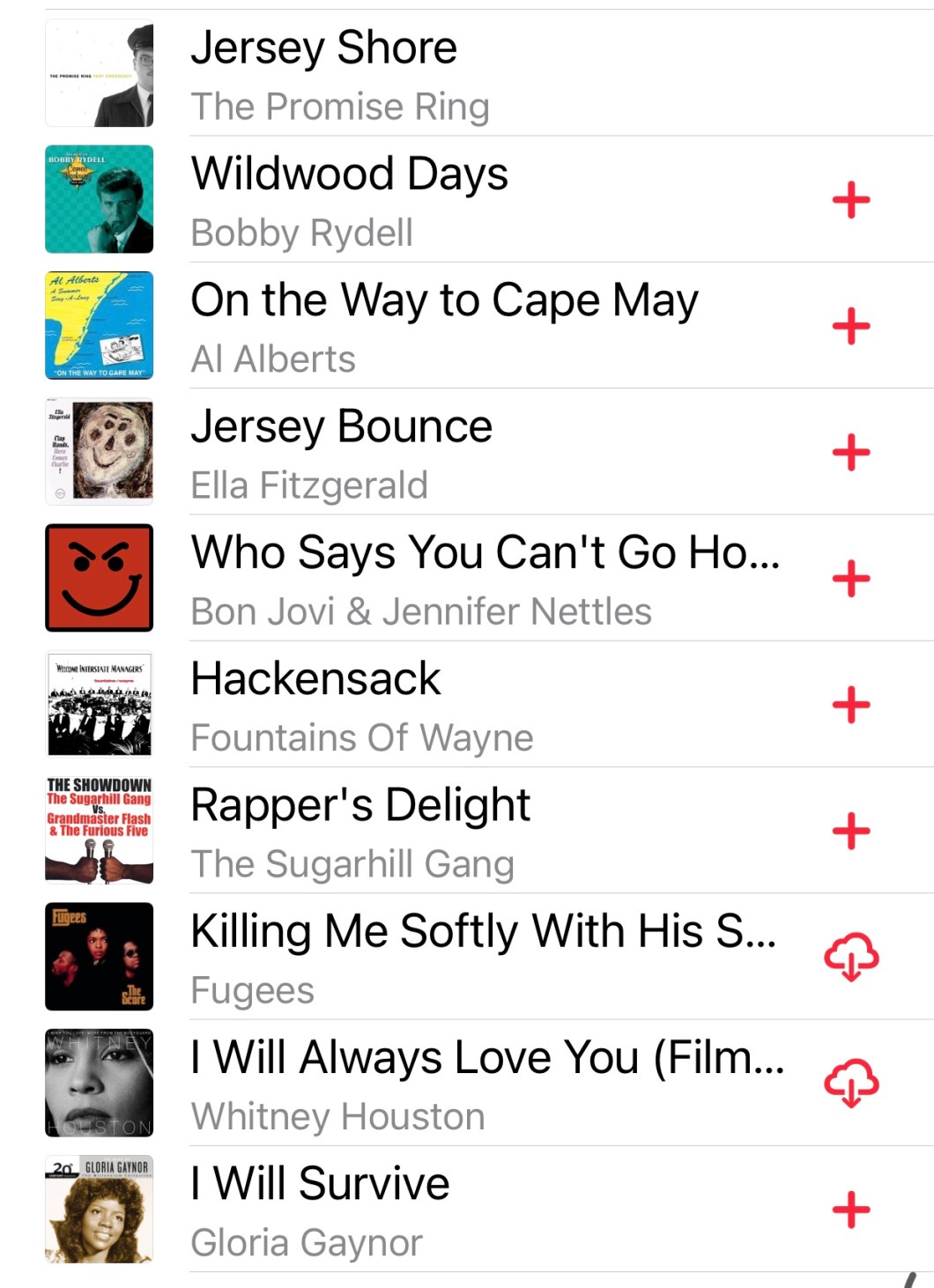Image resolution: width=934 pixels, height=1288 pixels.
Task: Download I Will Always Love You
Action: click(851, 1083)
